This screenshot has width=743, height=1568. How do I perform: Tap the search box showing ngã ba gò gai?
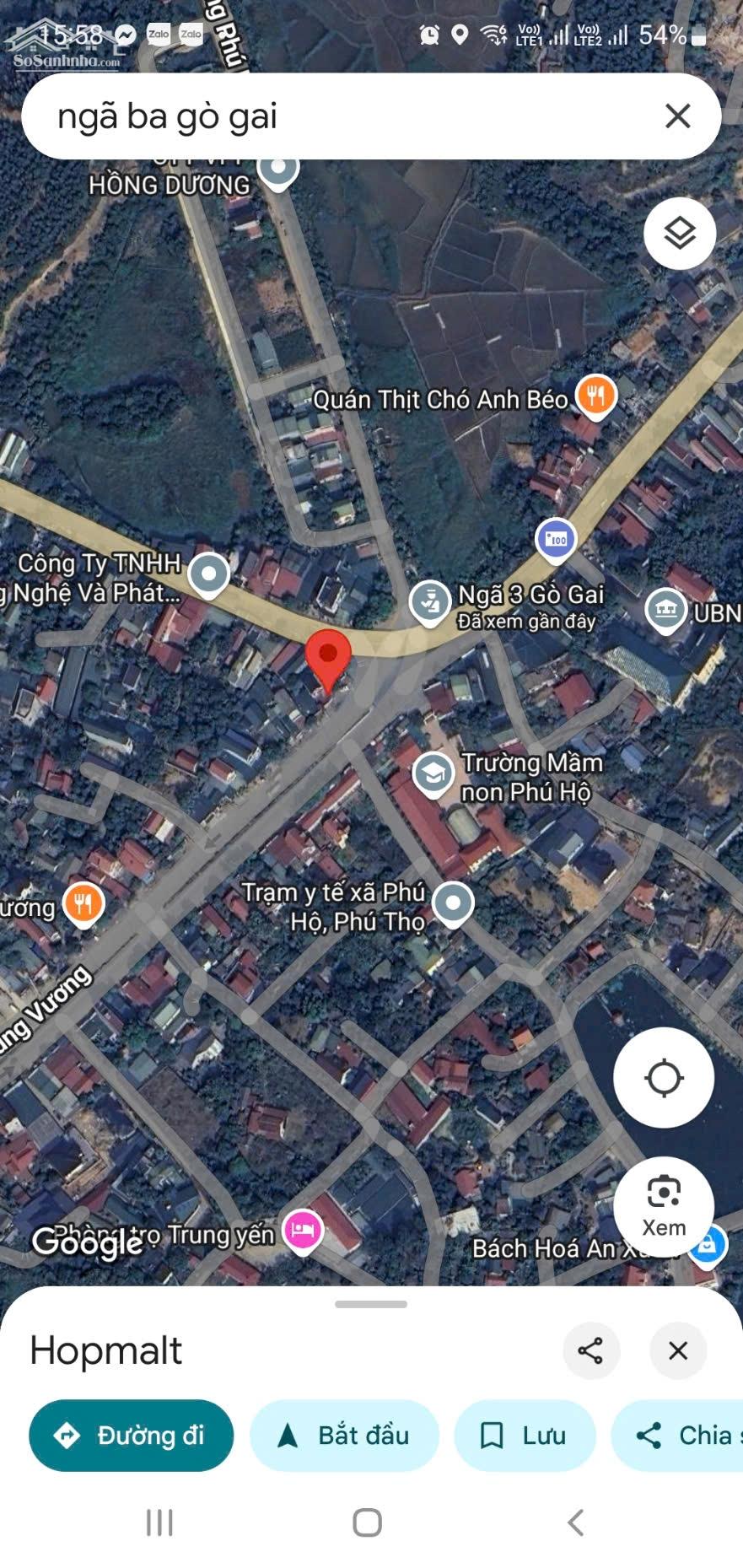click(371, 116)
